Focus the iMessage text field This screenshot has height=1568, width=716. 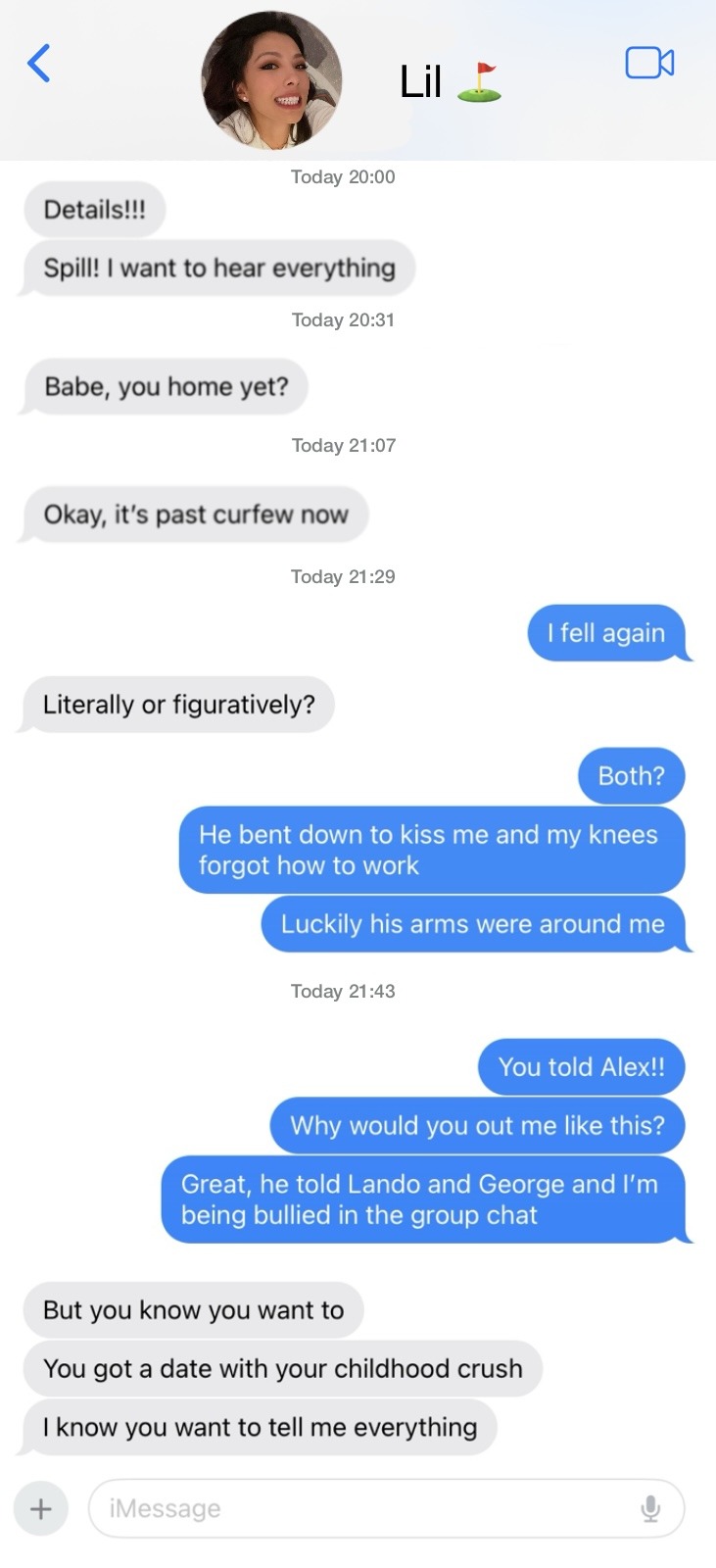362,1508
